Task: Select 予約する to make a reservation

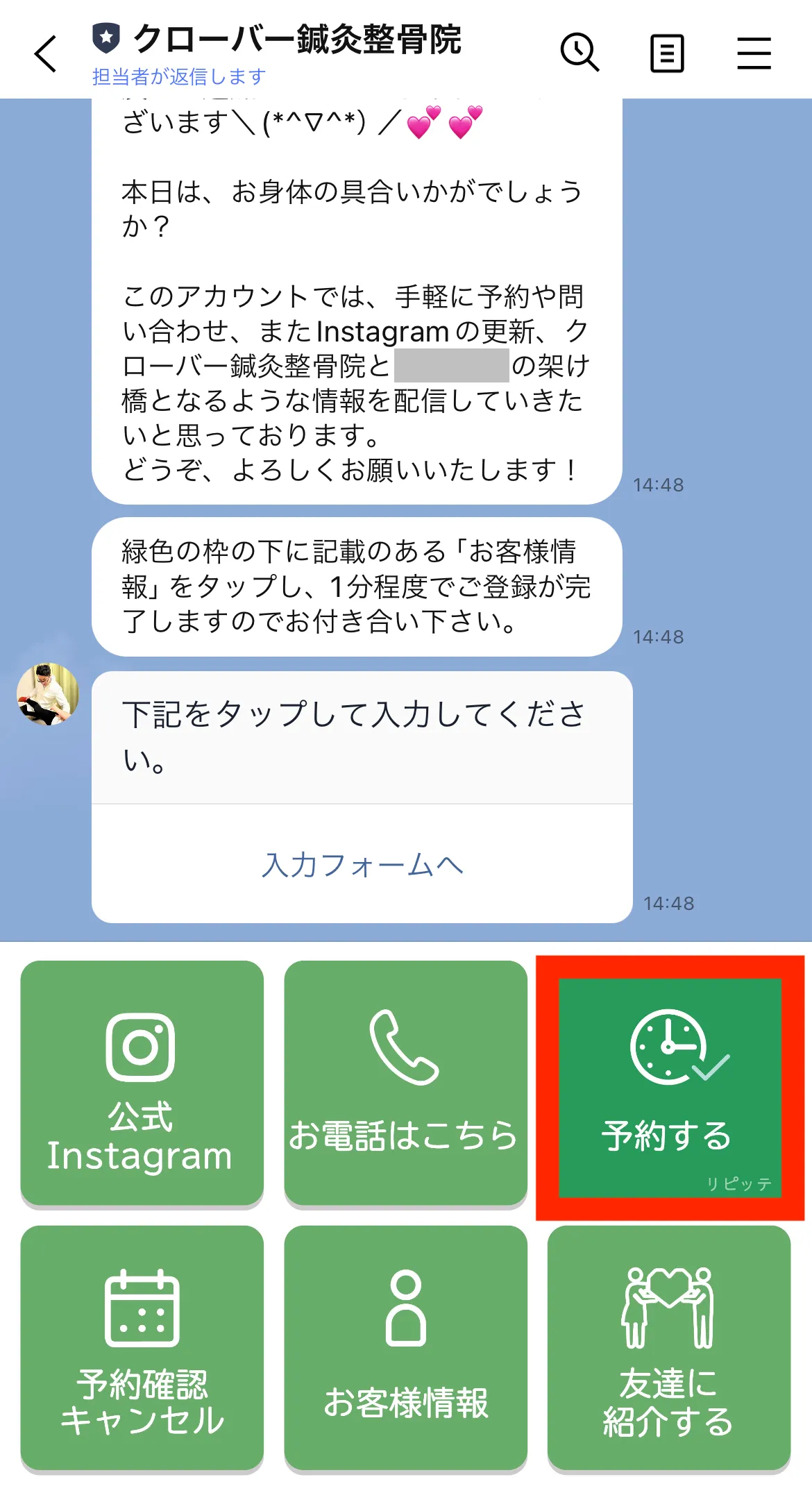Action: (x=670, y=1088)
